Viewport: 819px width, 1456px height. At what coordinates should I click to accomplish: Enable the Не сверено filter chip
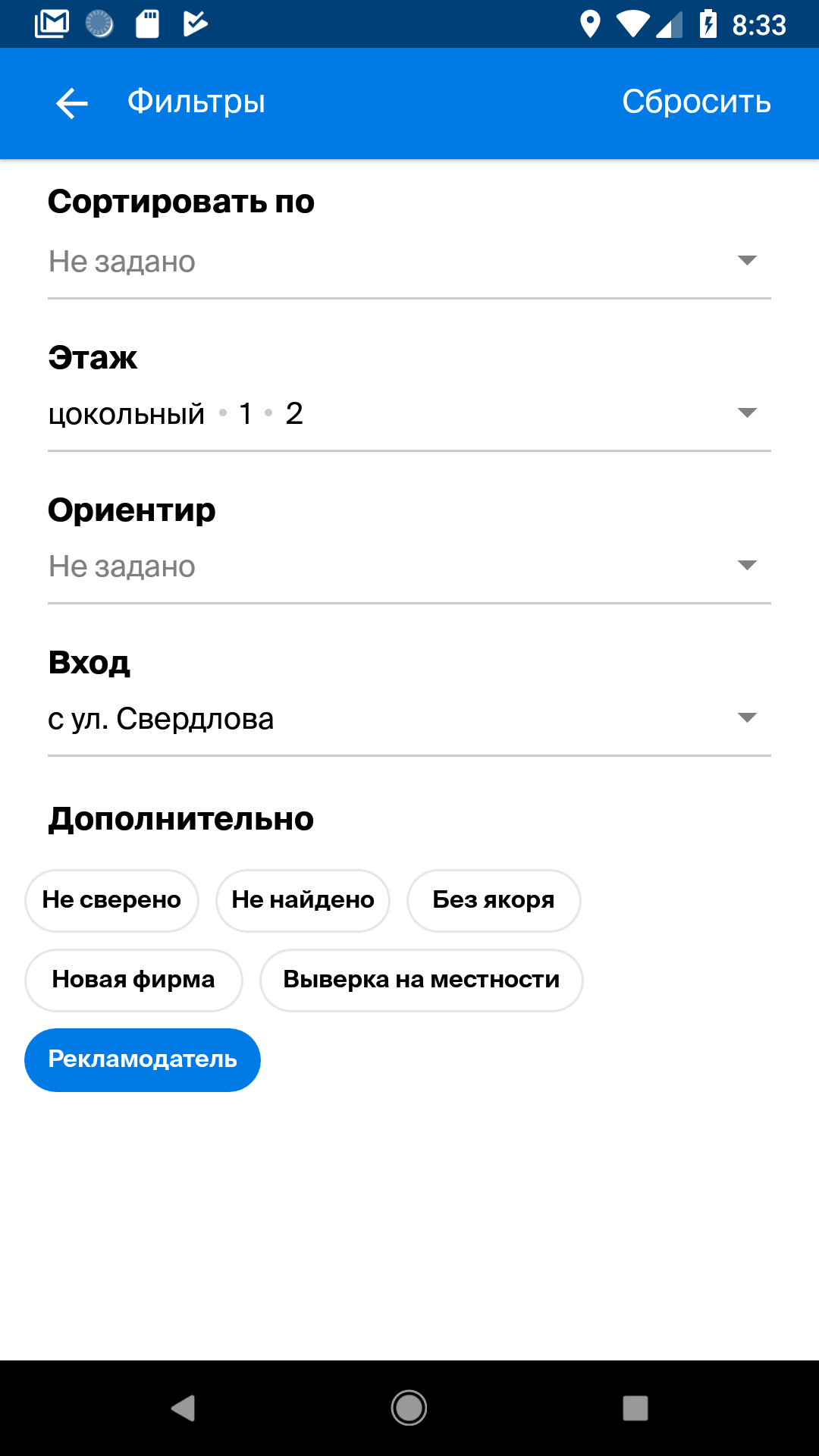click(x=111, y=900)
